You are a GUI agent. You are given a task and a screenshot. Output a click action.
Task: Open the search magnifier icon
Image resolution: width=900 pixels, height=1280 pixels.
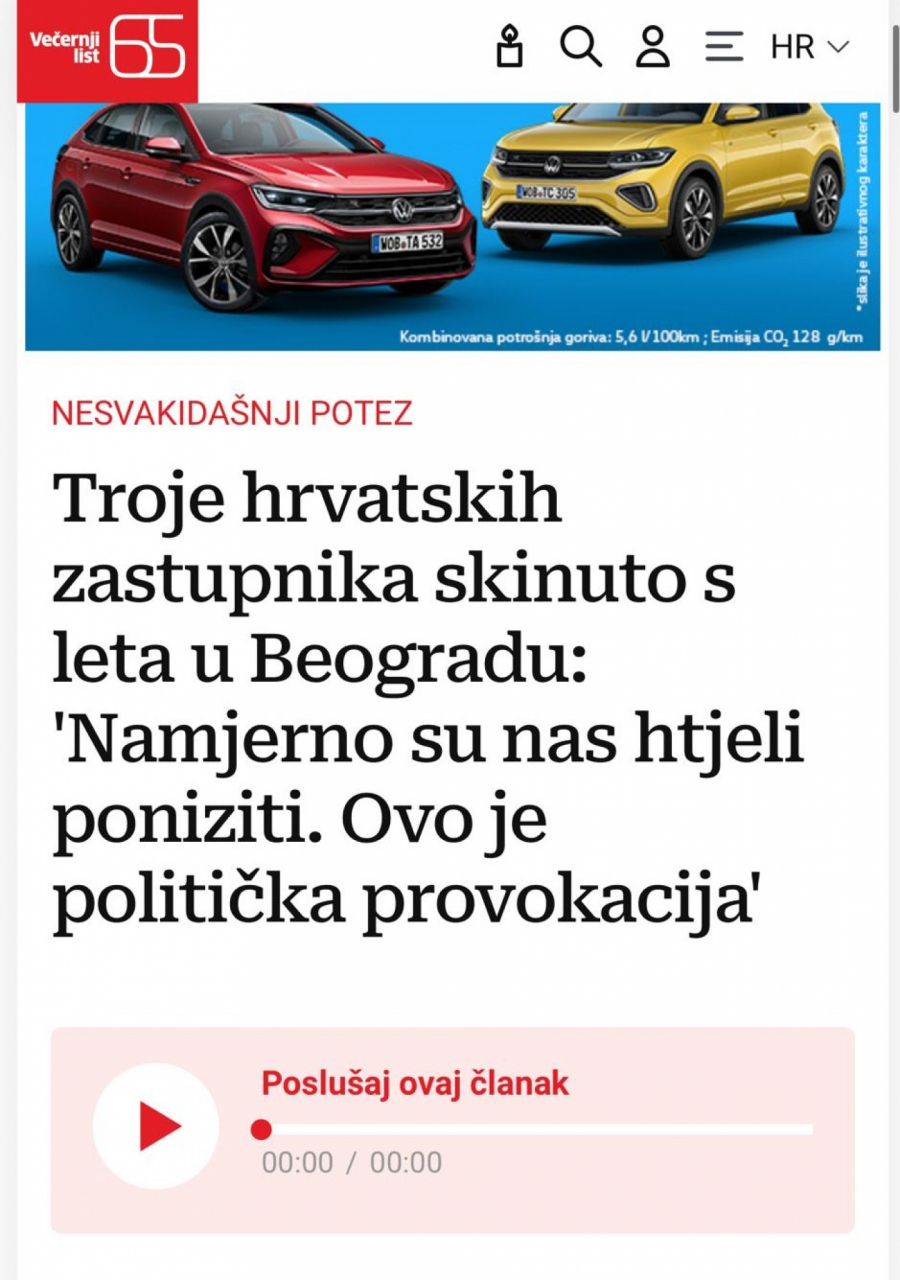581,46
